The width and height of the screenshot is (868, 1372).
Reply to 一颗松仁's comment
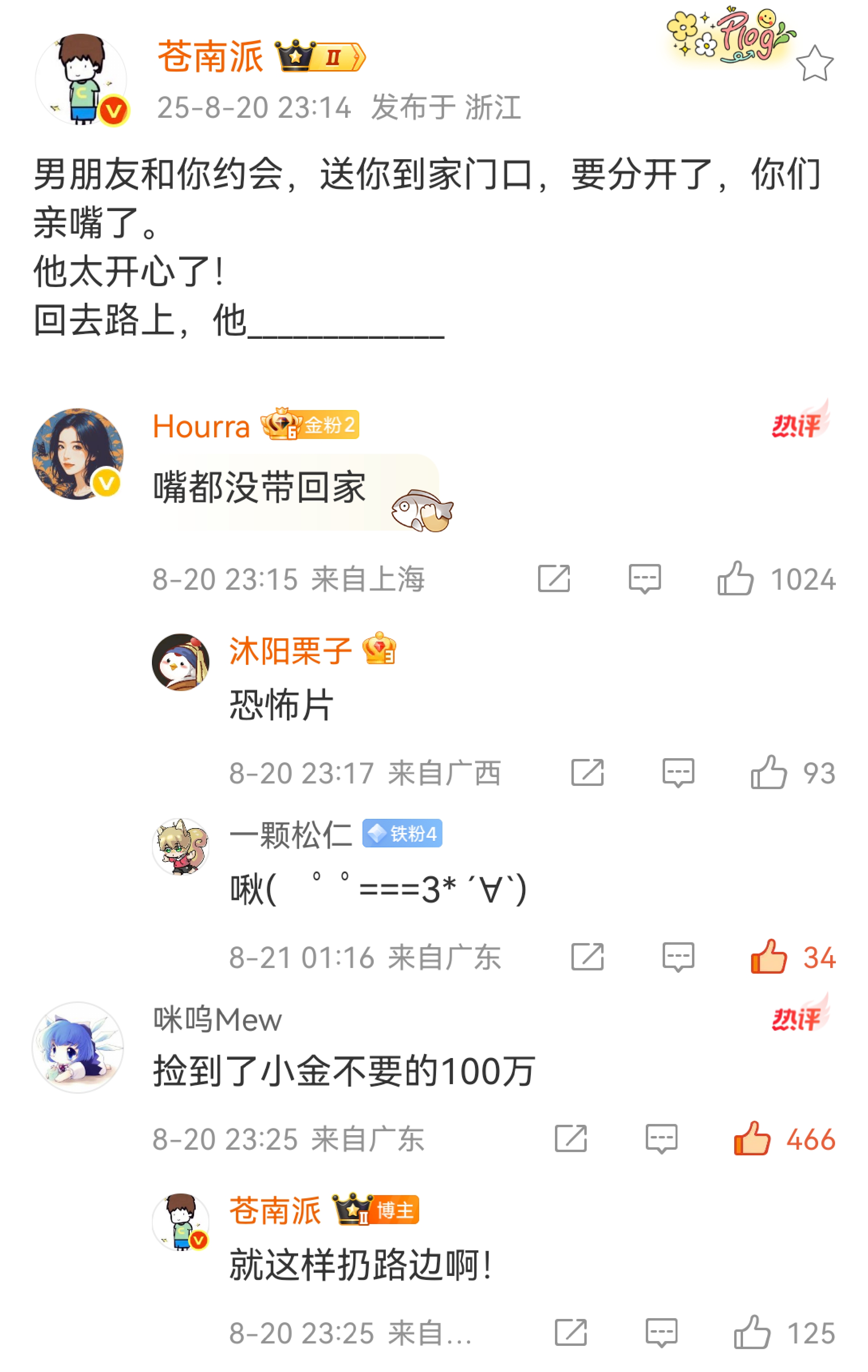[x=678, y=957]
